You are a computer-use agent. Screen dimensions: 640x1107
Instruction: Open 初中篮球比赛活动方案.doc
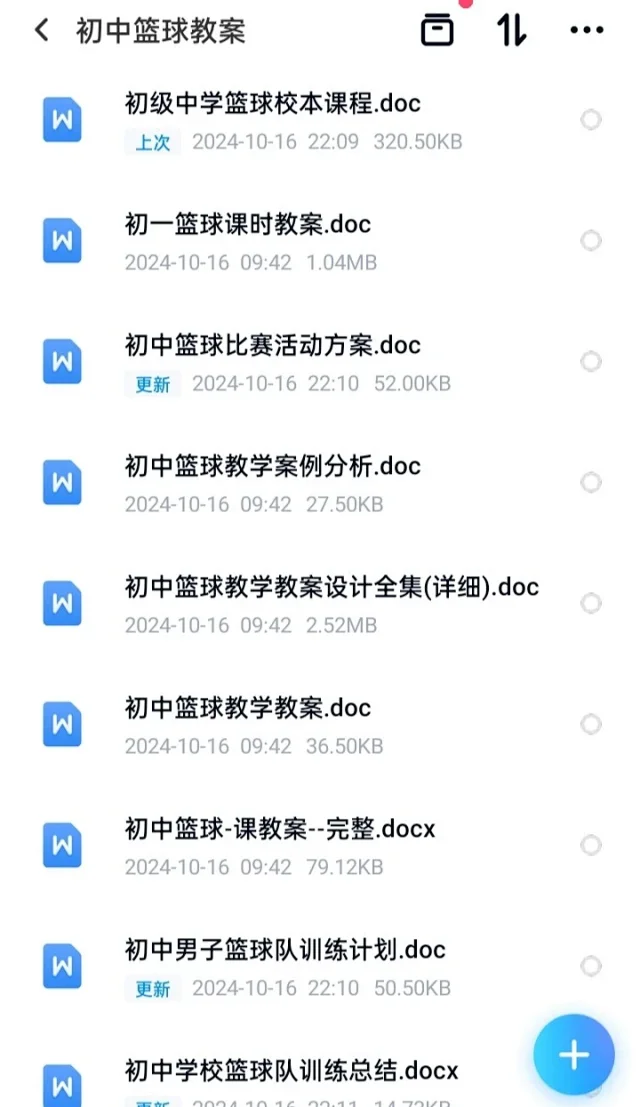point(272,345)
